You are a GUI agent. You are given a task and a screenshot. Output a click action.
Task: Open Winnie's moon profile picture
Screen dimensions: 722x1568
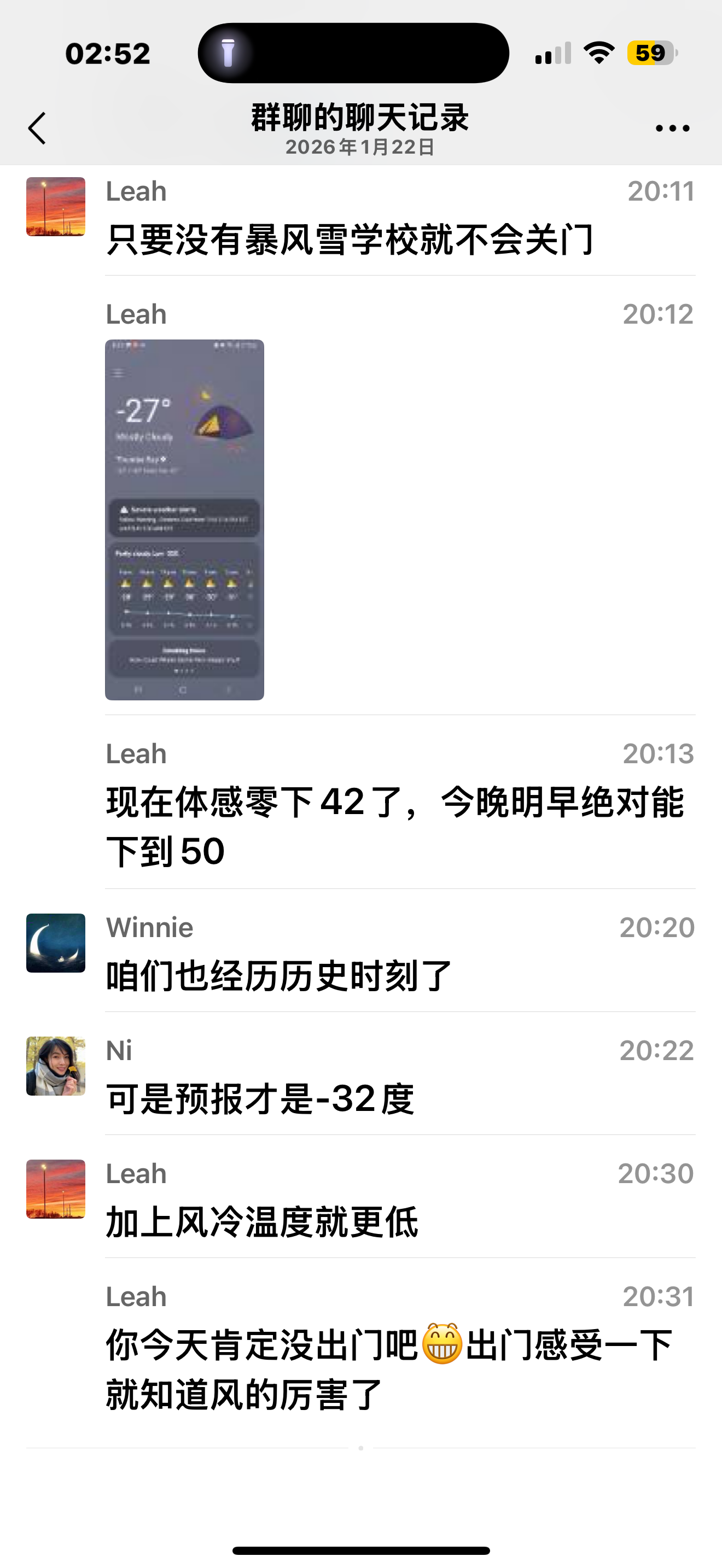[56, 943]
